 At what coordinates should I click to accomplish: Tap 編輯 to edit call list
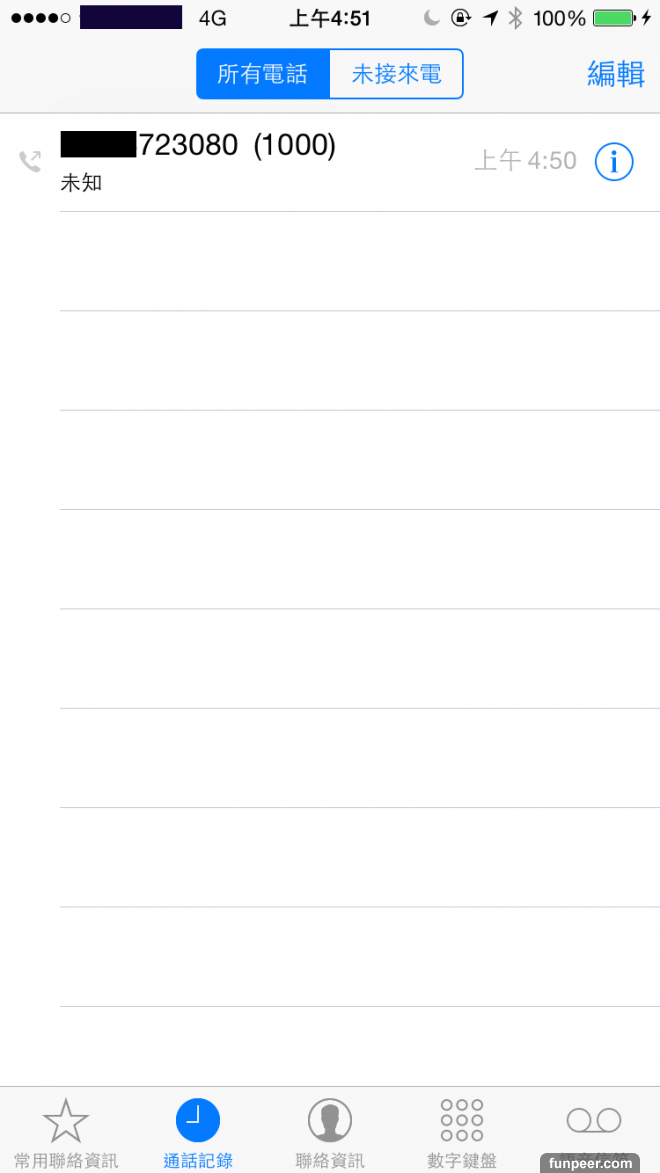615,74
